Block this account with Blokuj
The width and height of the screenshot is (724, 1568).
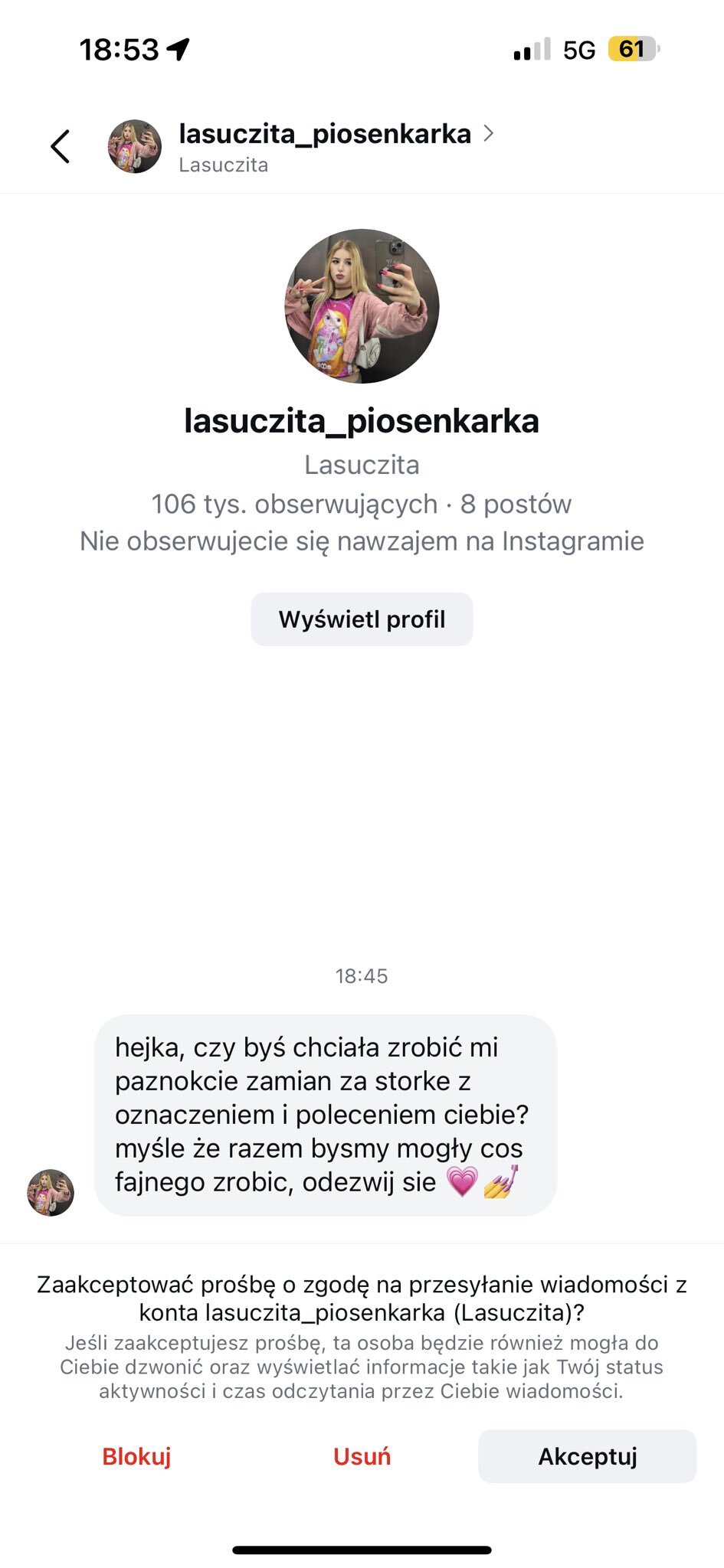[136, 1456]
